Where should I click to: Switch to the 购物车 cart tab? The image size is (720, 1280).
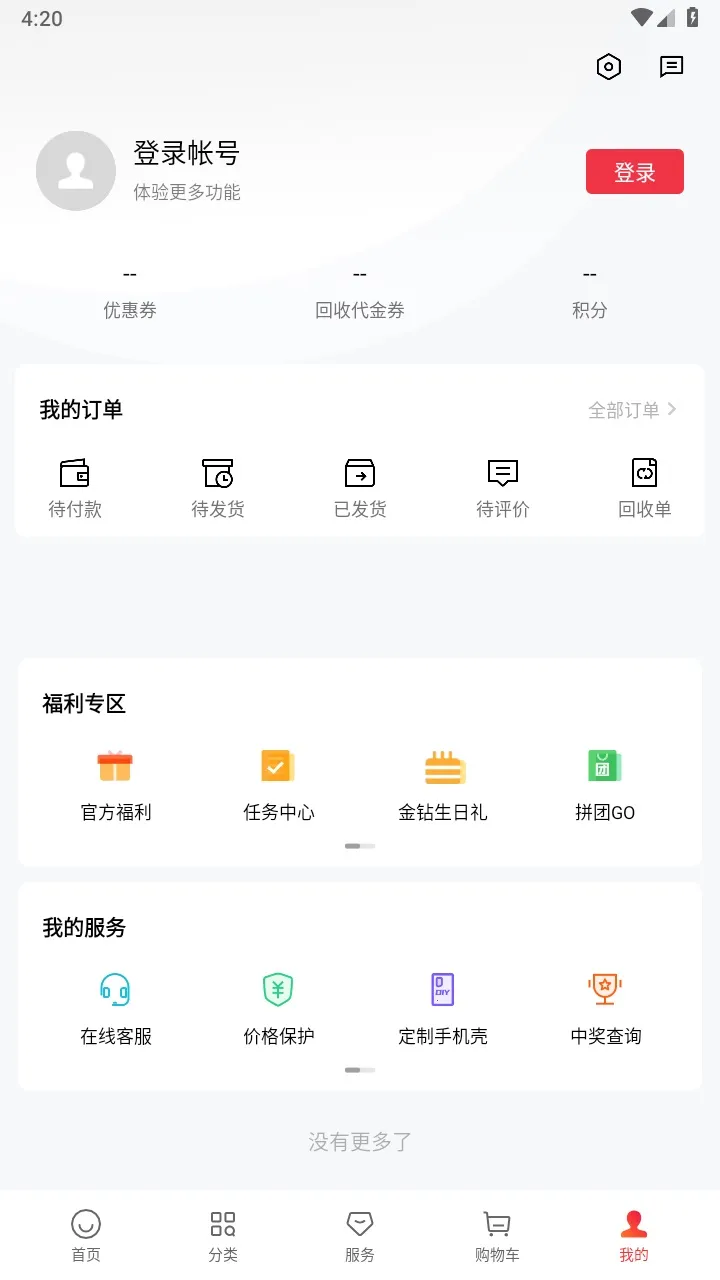[497, 1235]
